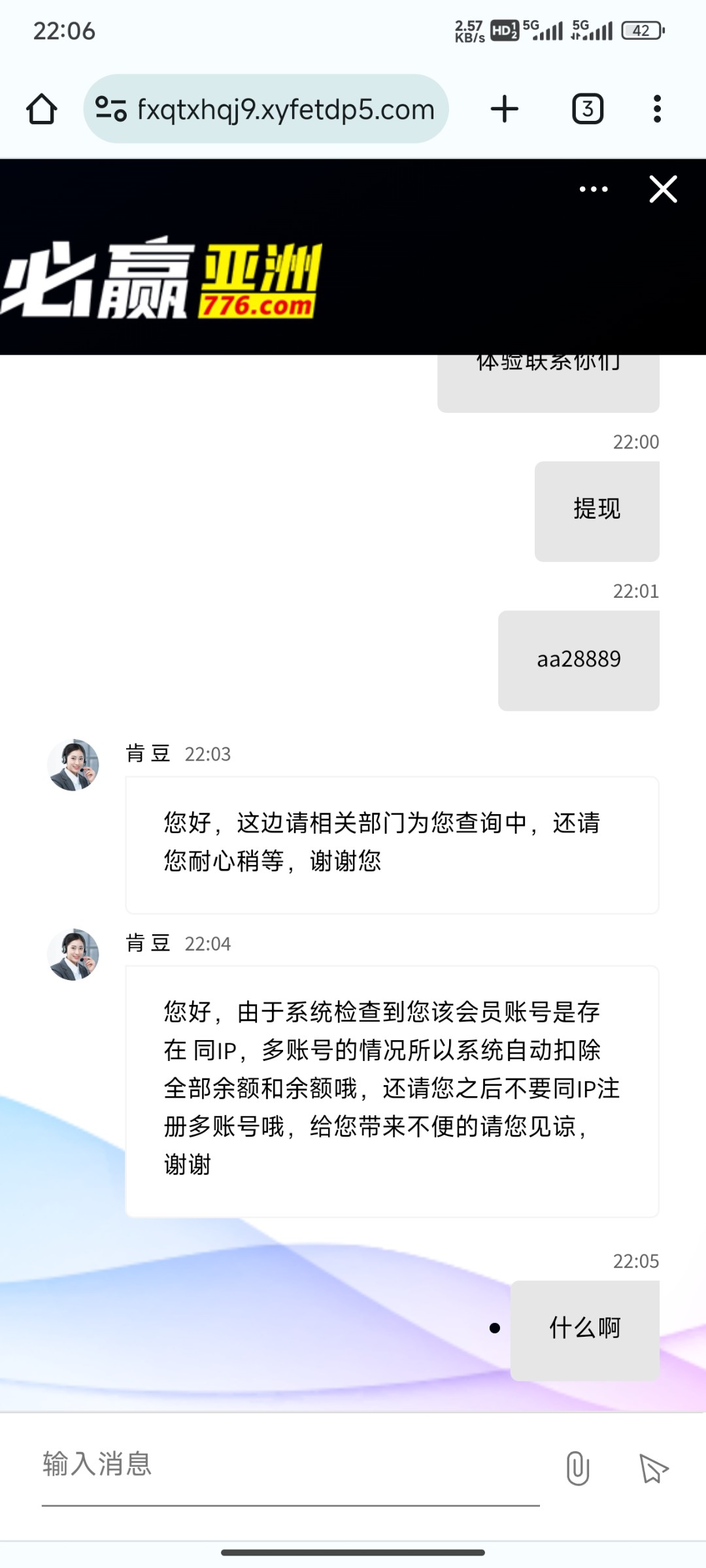Open the tab switcher showing 3 tabs
The width and height of the screenshot is (706, 1568).
pos(588,109)
